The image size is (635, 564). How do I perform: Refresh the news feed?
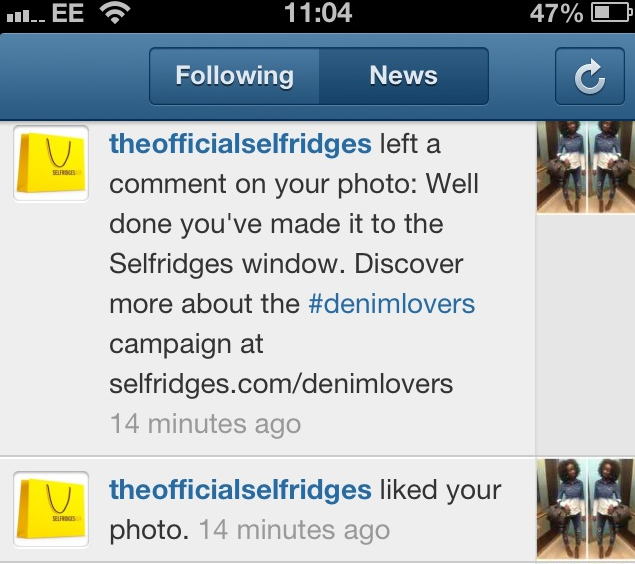(590, 76)
